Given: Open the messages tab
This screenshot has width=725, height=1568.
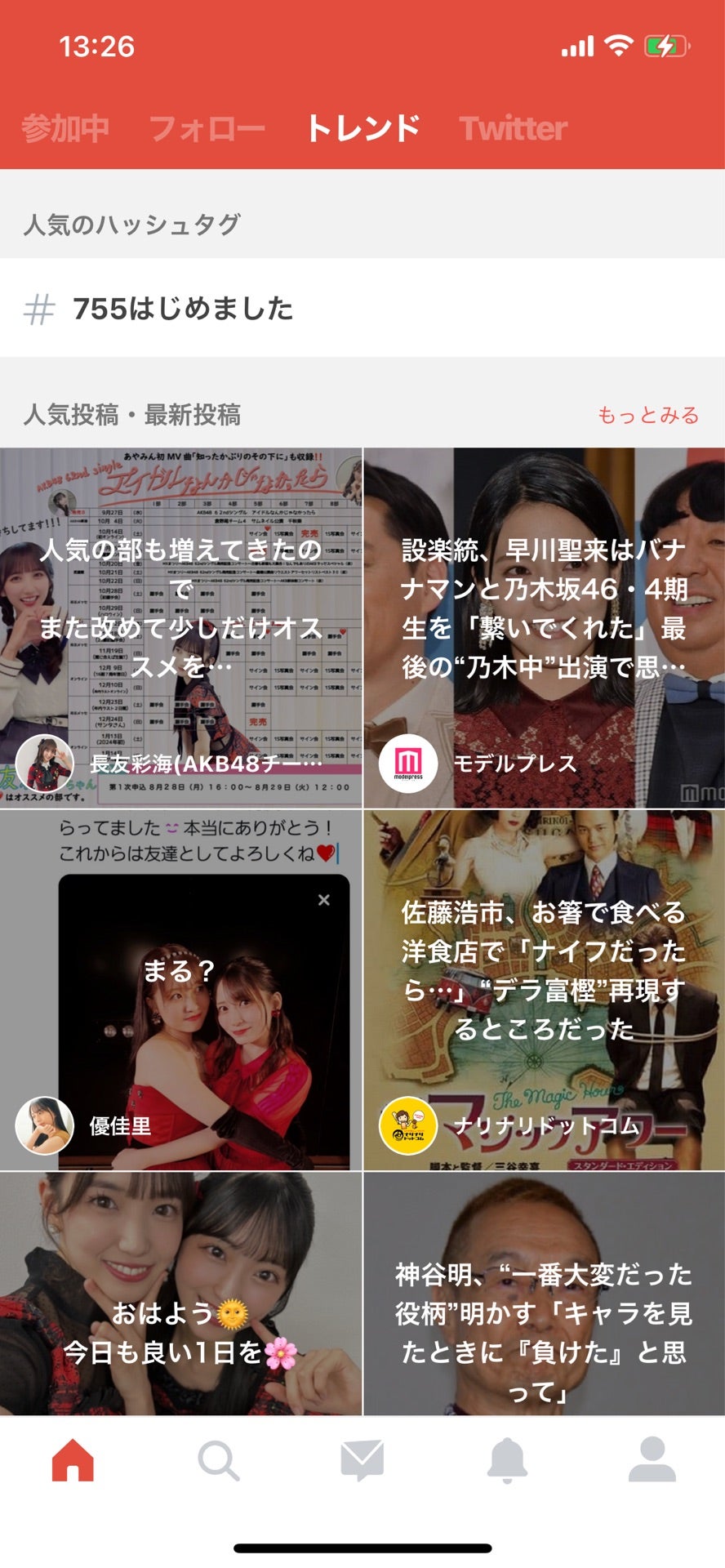Looking at the screenshot, I should point(362,1460).
